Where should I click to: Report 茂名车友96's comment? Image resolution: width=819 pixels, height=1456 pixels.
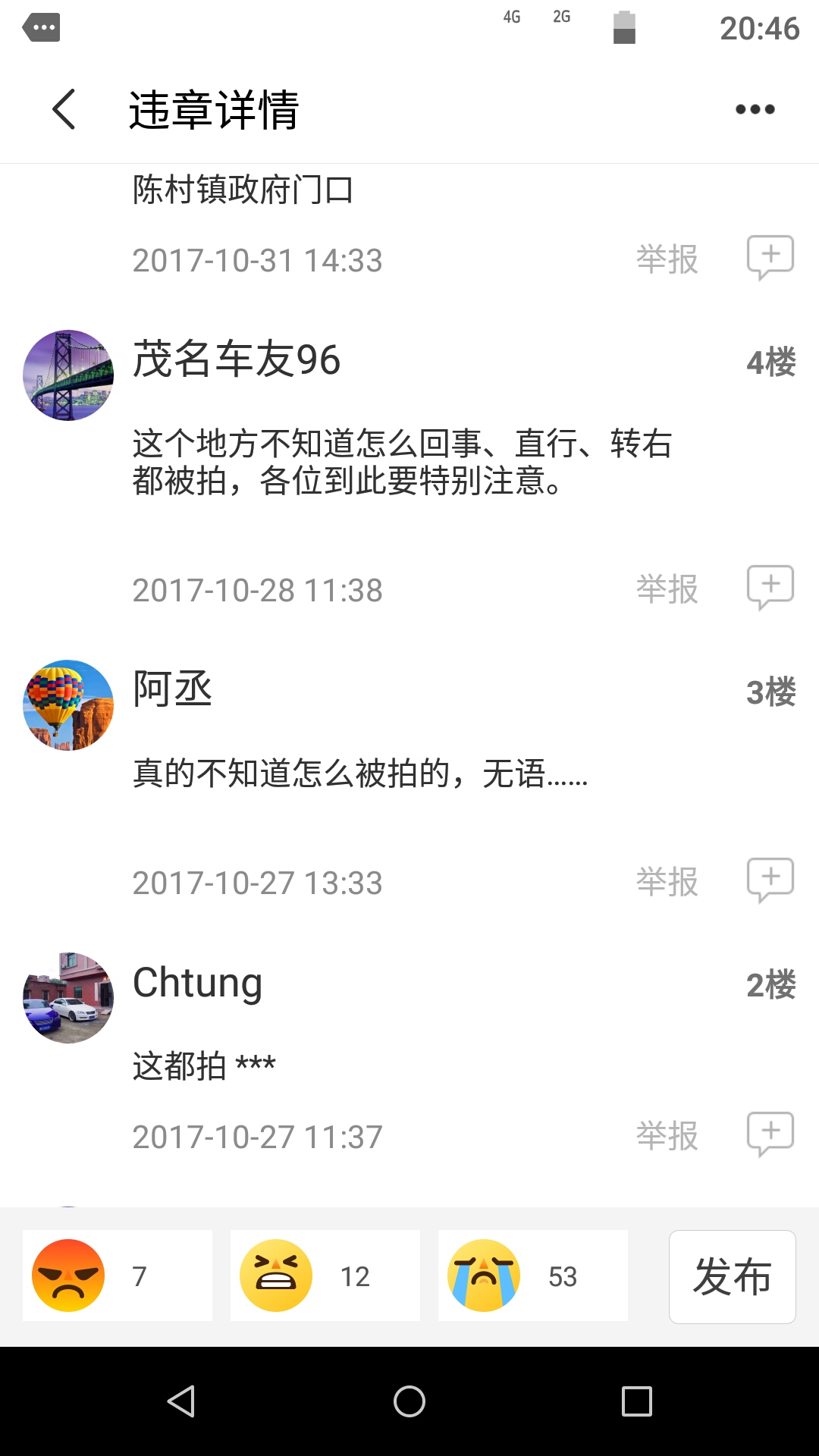(x=667, y=589)
